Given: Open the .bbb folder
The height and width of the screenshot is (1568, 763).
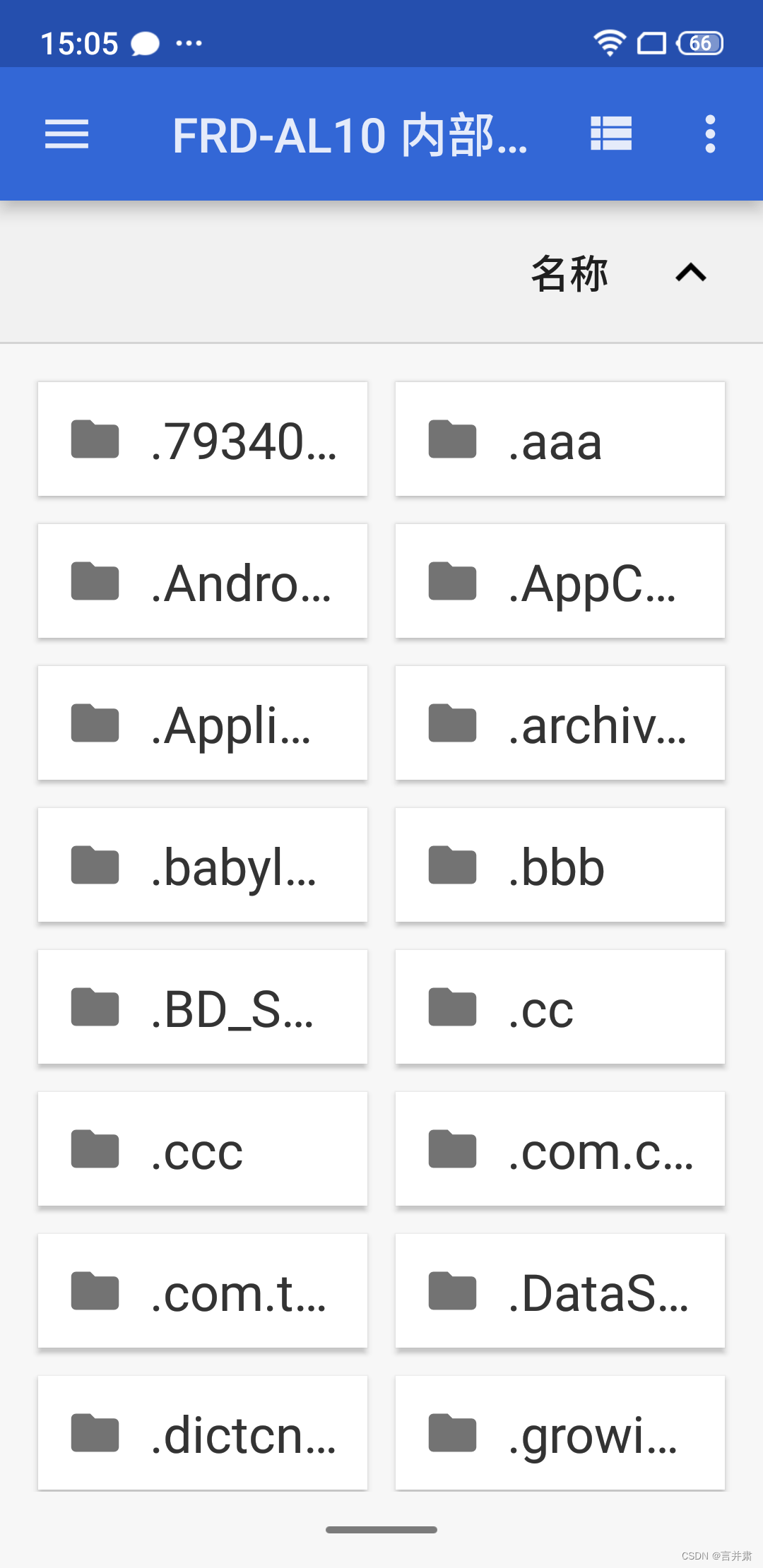Looking at the screenshot, I should click(x=560, y=865).
